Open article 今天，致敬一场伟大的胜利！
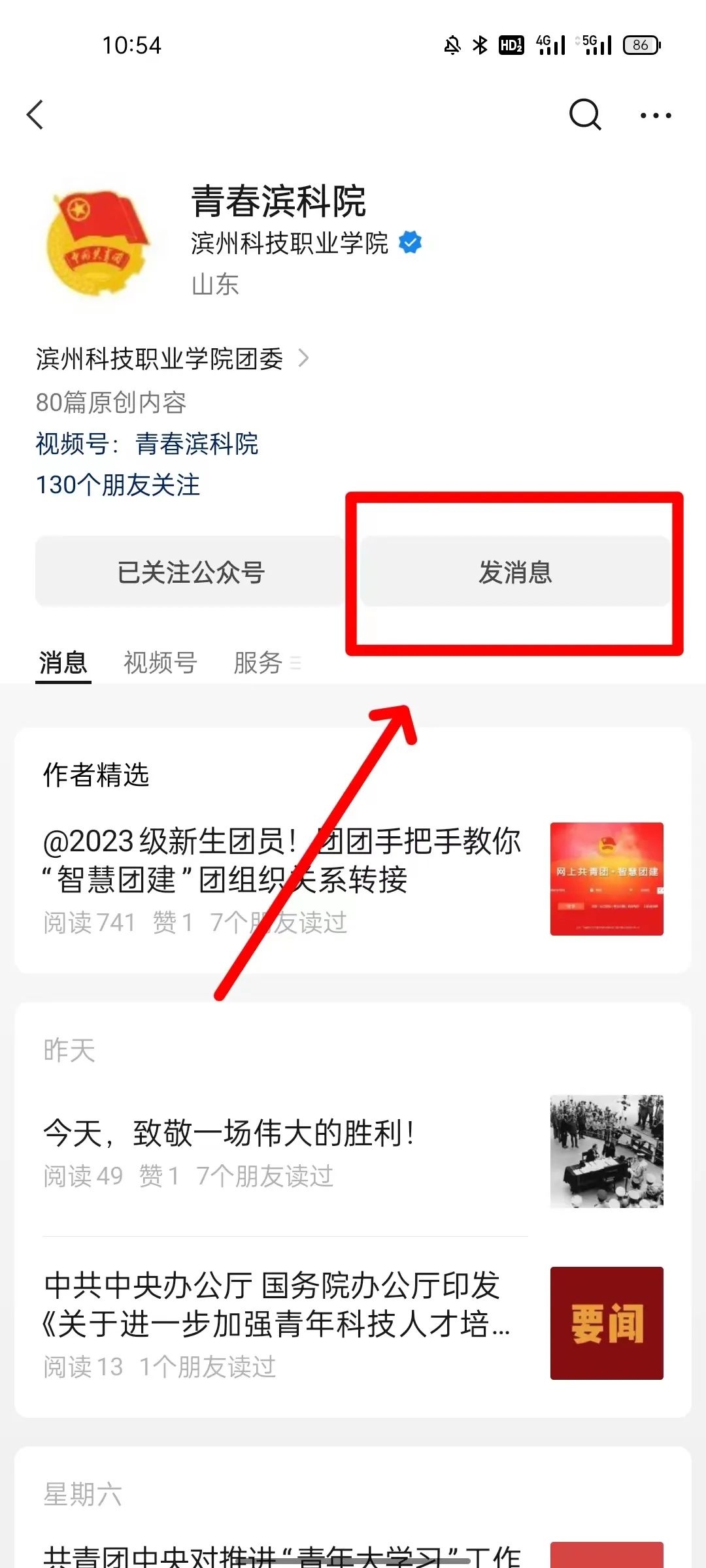This screenshot has width=706, height=1568. click(229, 1134)
